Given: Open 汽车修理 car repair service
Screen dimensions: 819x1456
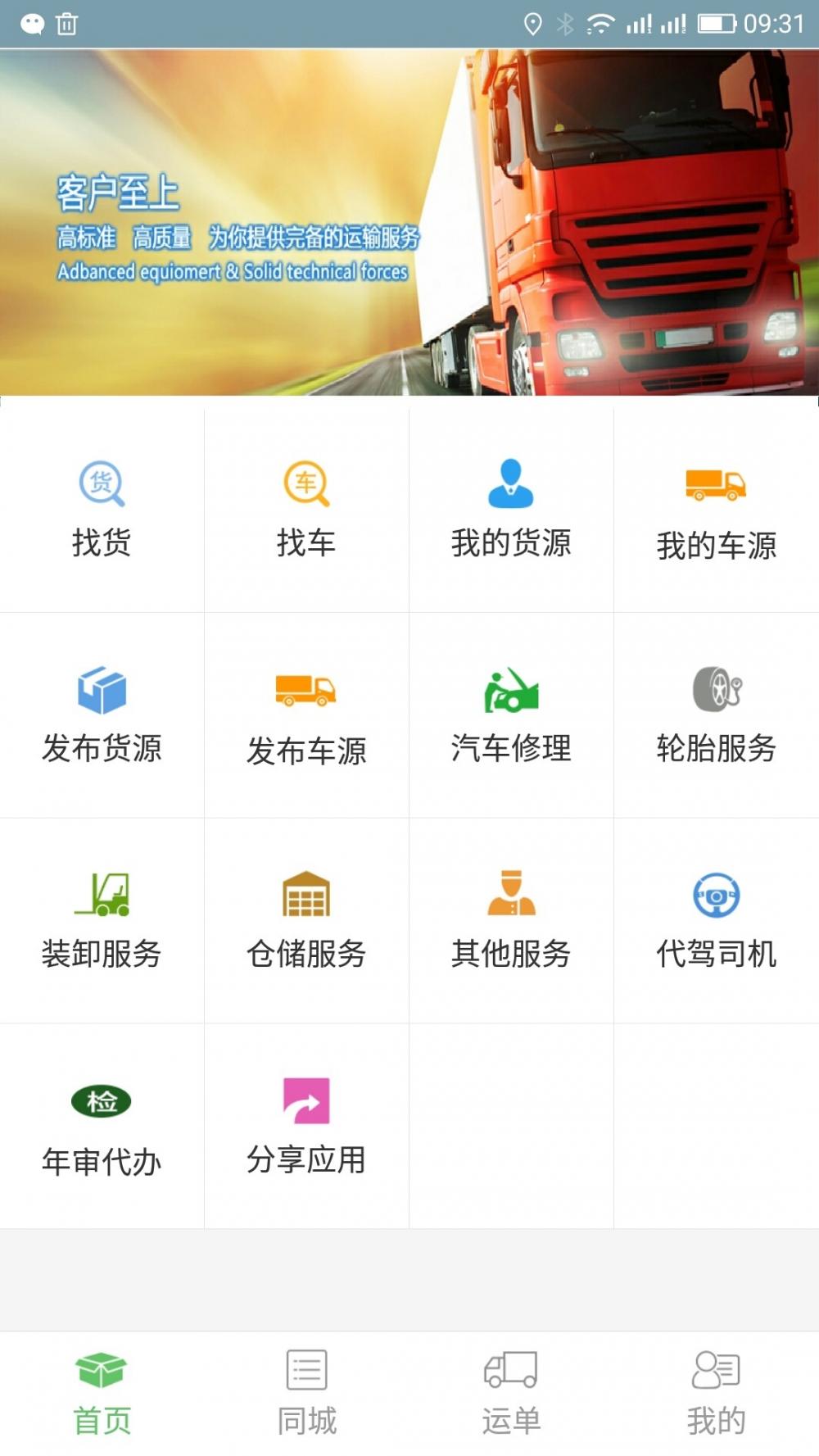Looking at the screenshot, I should (x=511, y=715).
